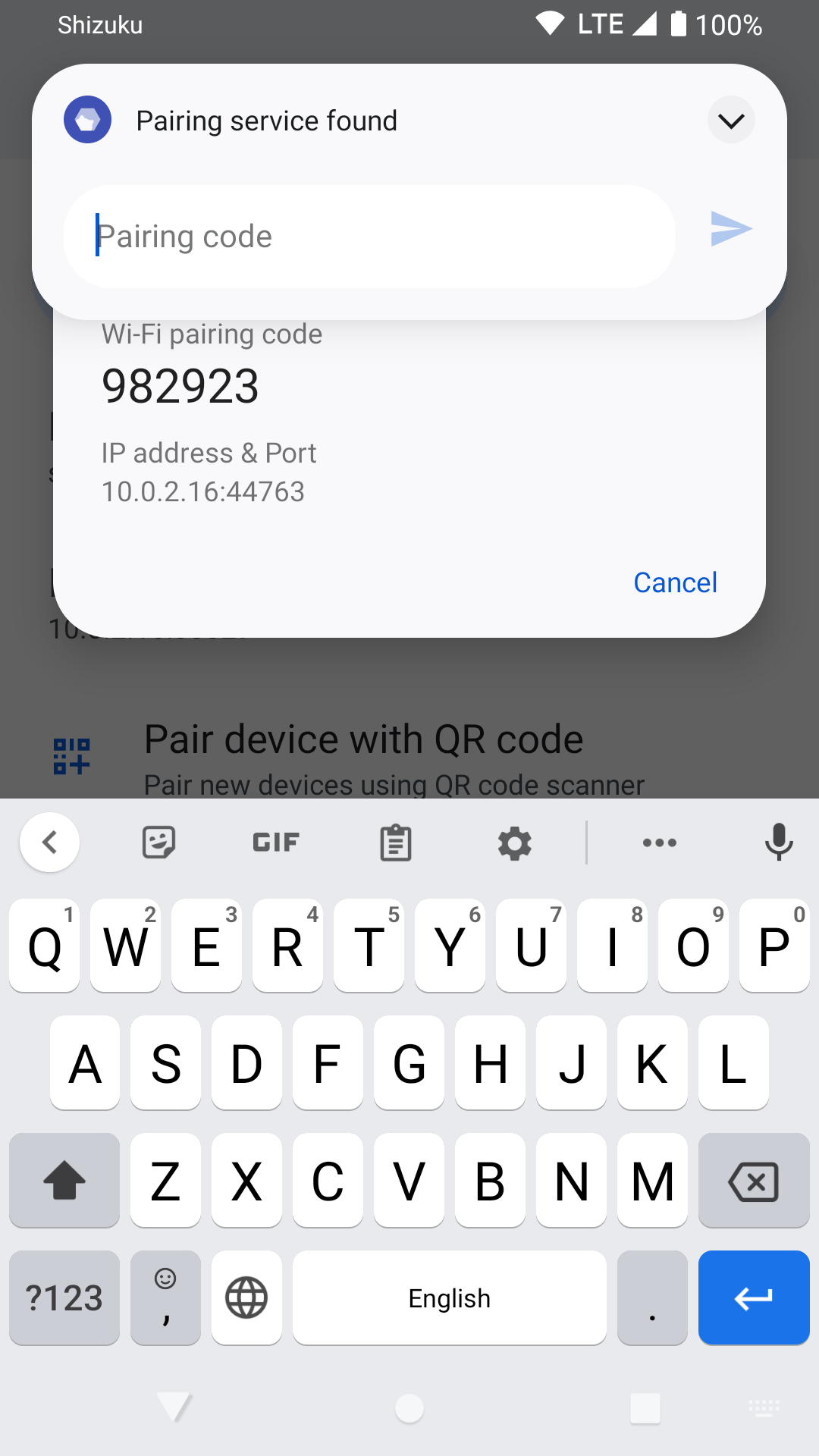Open more keyboard options (three dots)

pos(660,843)
